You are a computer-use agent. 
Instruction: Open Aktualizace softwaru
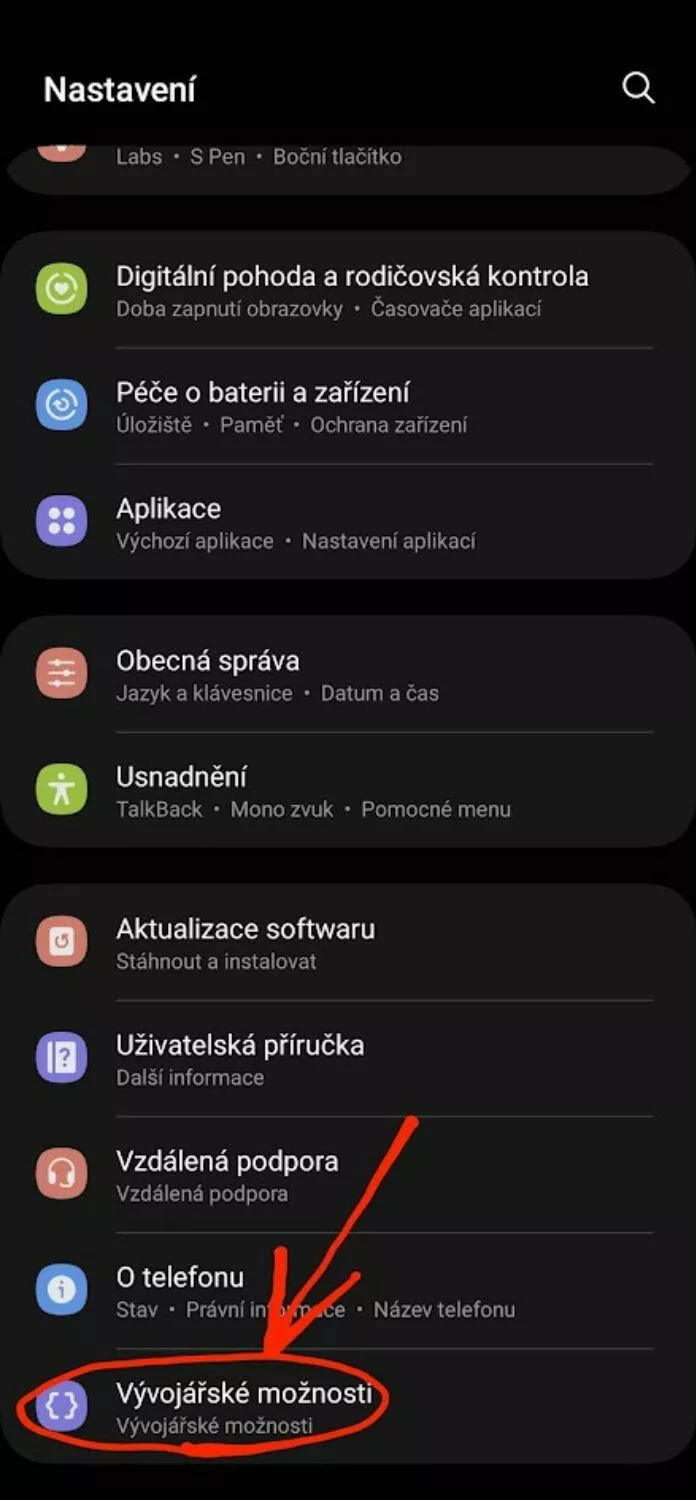[x=348, y=942]
